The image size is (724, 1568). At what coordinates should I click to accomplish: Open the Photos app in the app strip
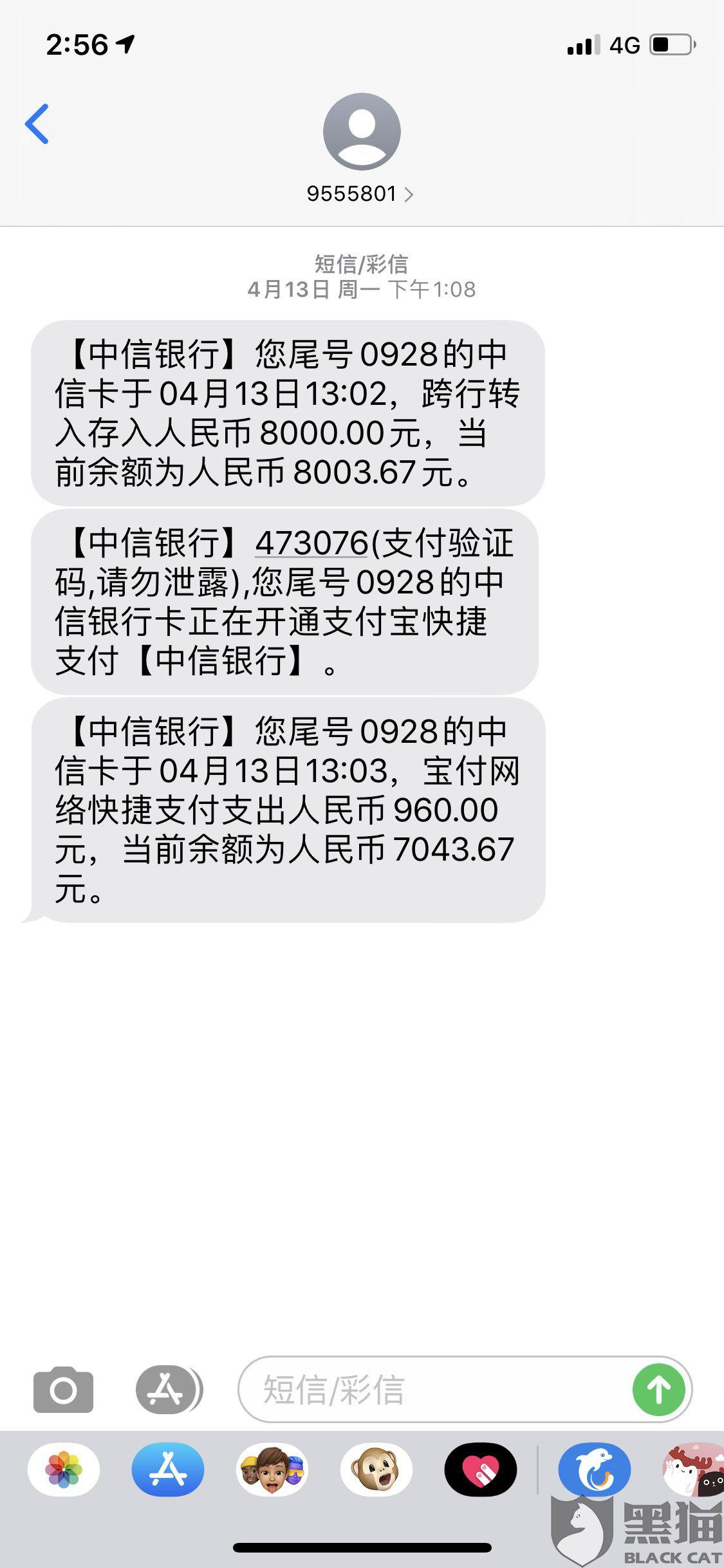point(64,1470)
